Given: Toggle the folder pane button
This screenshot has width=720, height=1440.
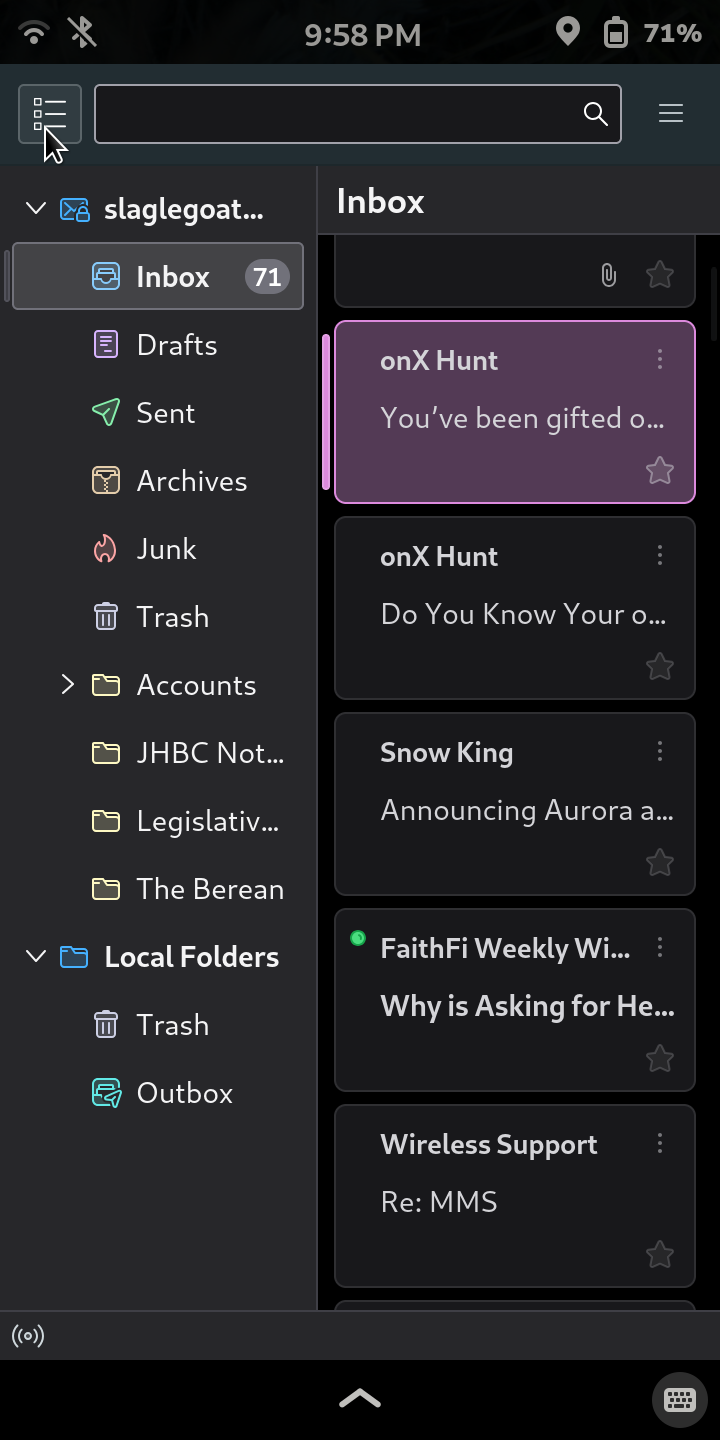Looking at the screenshot, I should tap(50, 114).
